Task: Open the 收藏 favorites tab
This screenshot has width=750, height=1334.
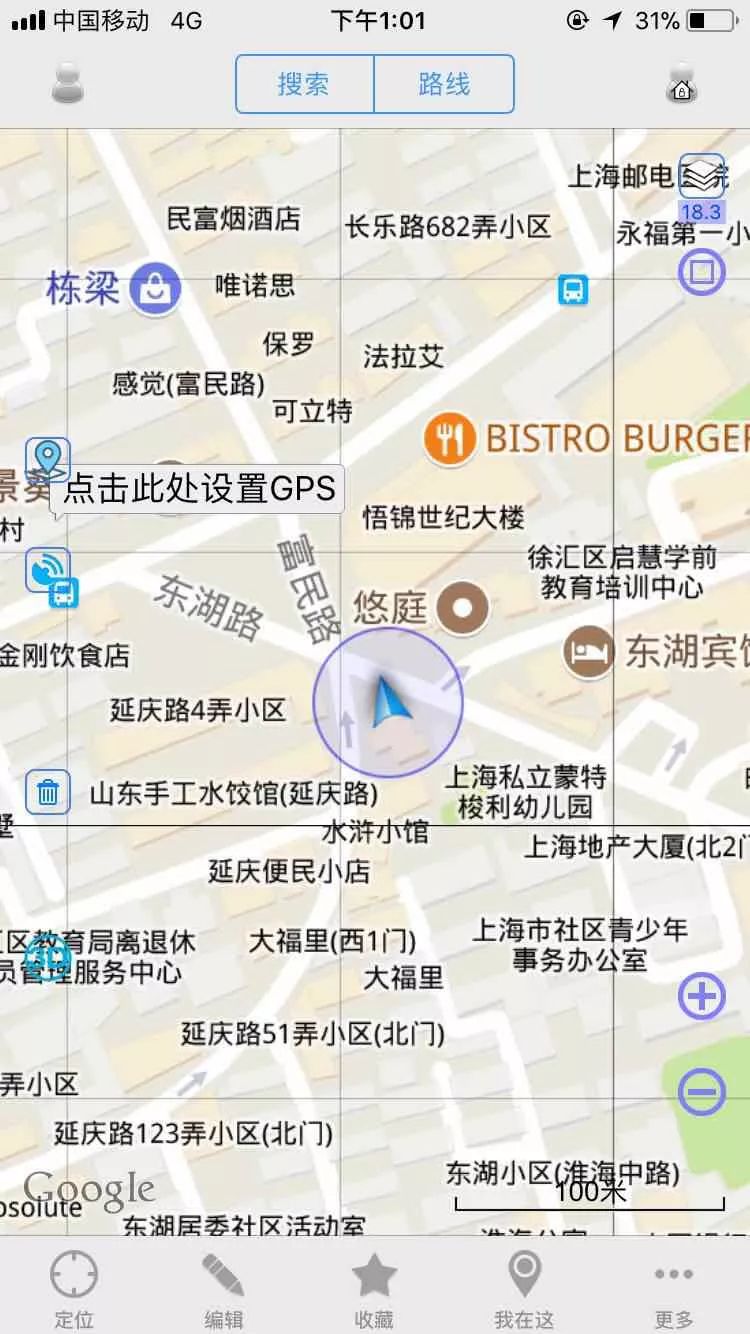Action: click(x=374, y=1290)
